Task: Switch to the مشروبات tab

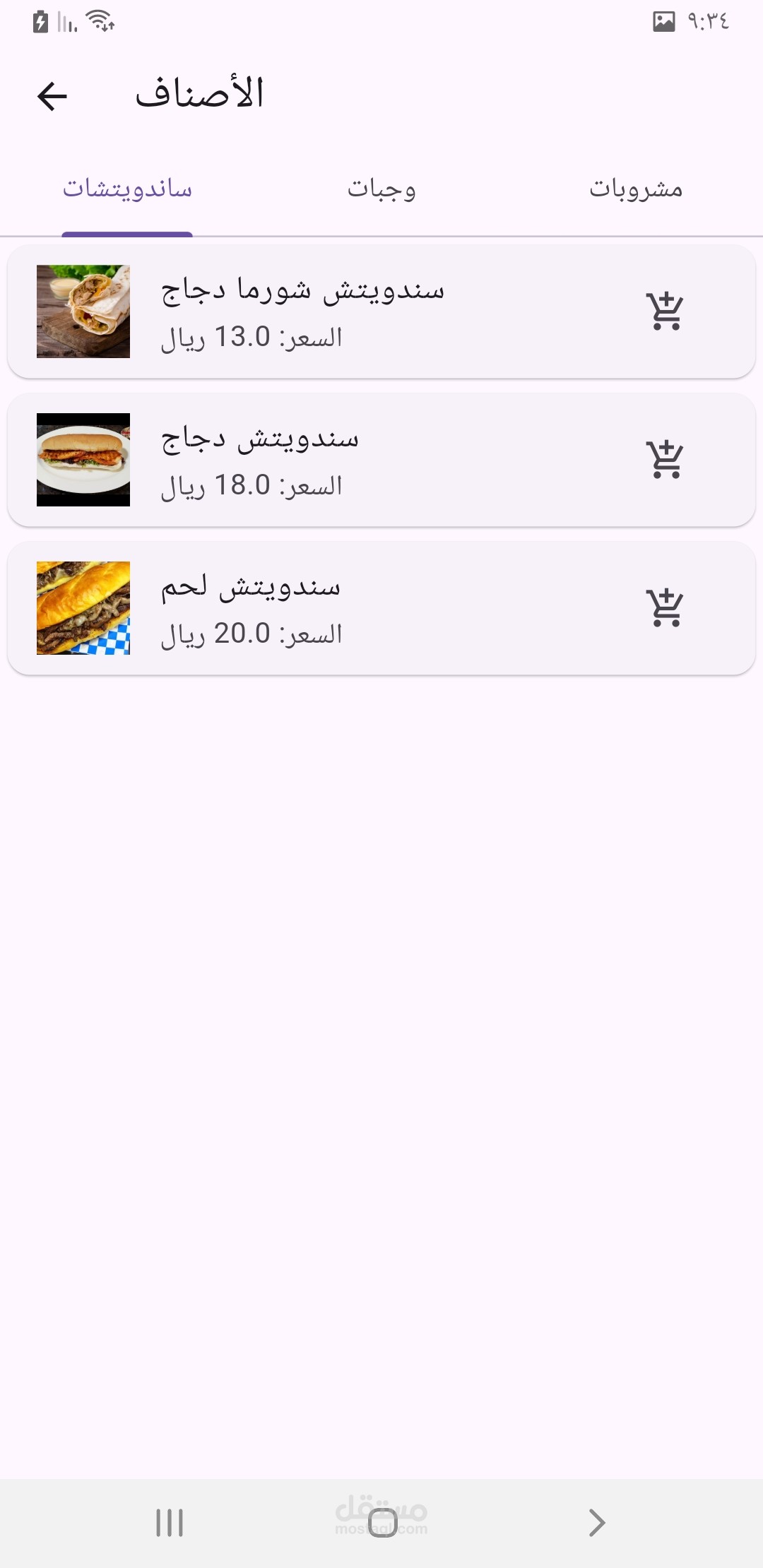Action: point(636,189)
